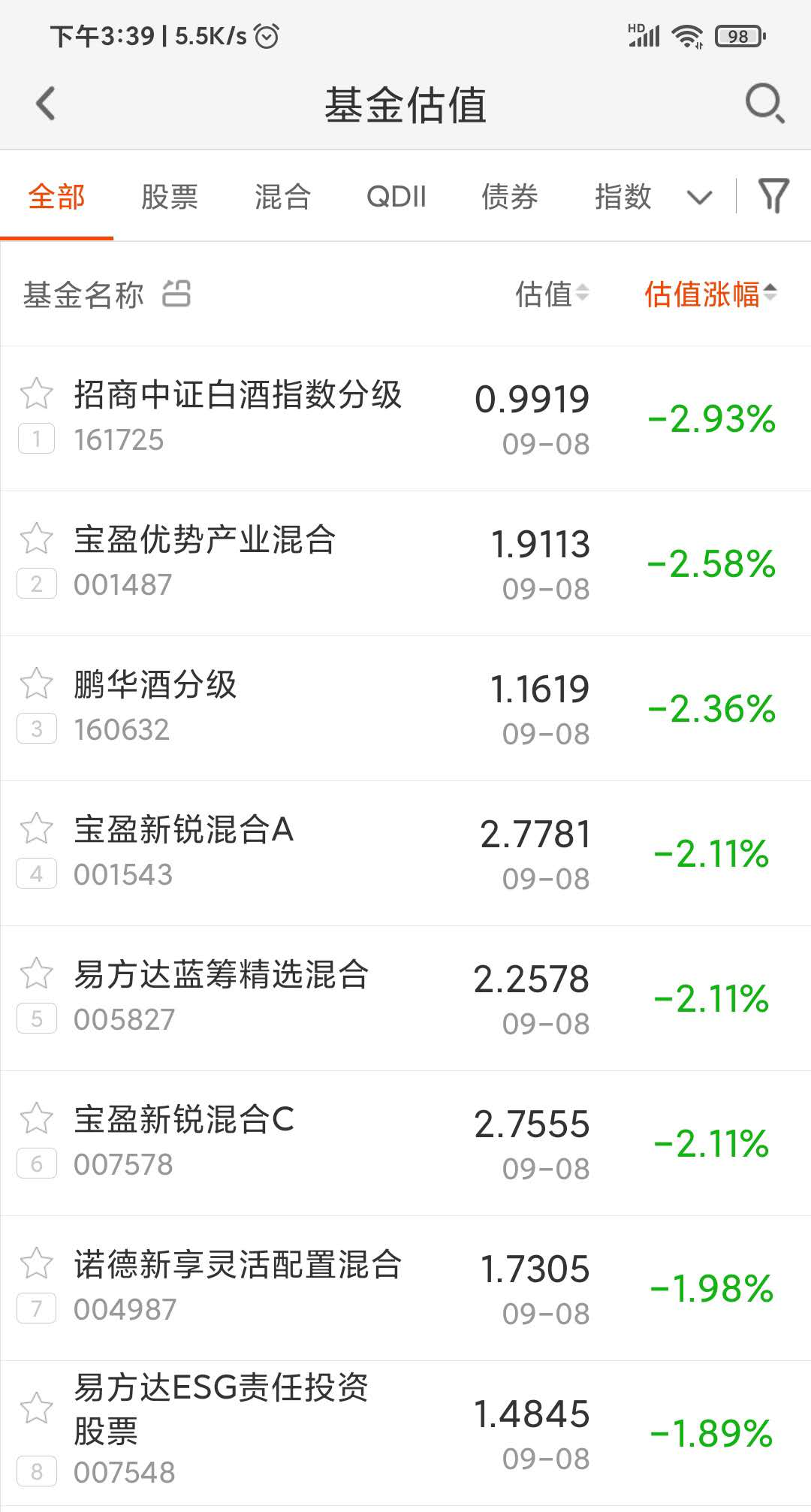The width and height of the screenshot is (811, 1512).
Task: Open fund 易方达蓝筹精选混合 005827
Action: tap(405, 998)
